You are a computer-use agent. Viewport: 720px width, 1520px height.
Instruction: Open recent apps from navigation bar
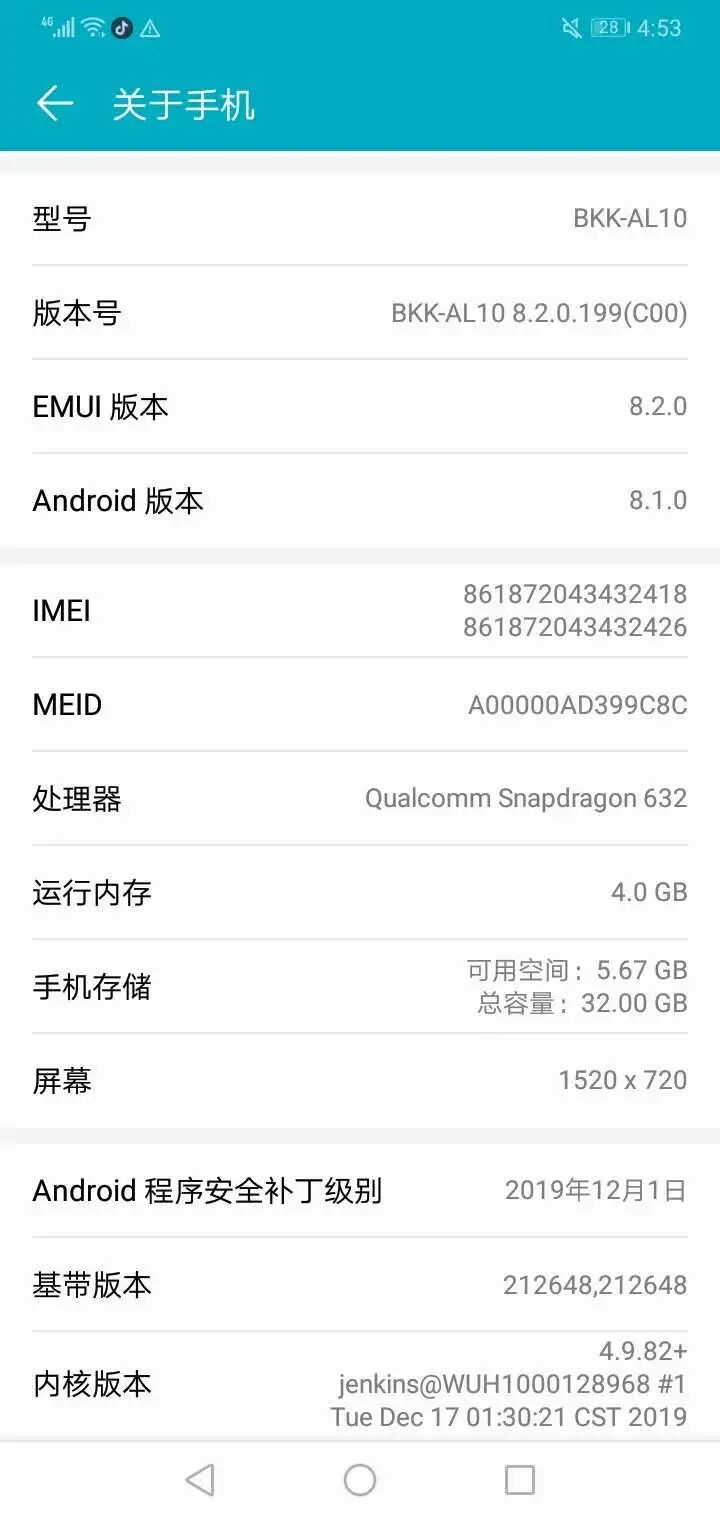[x=520, y=1480]
